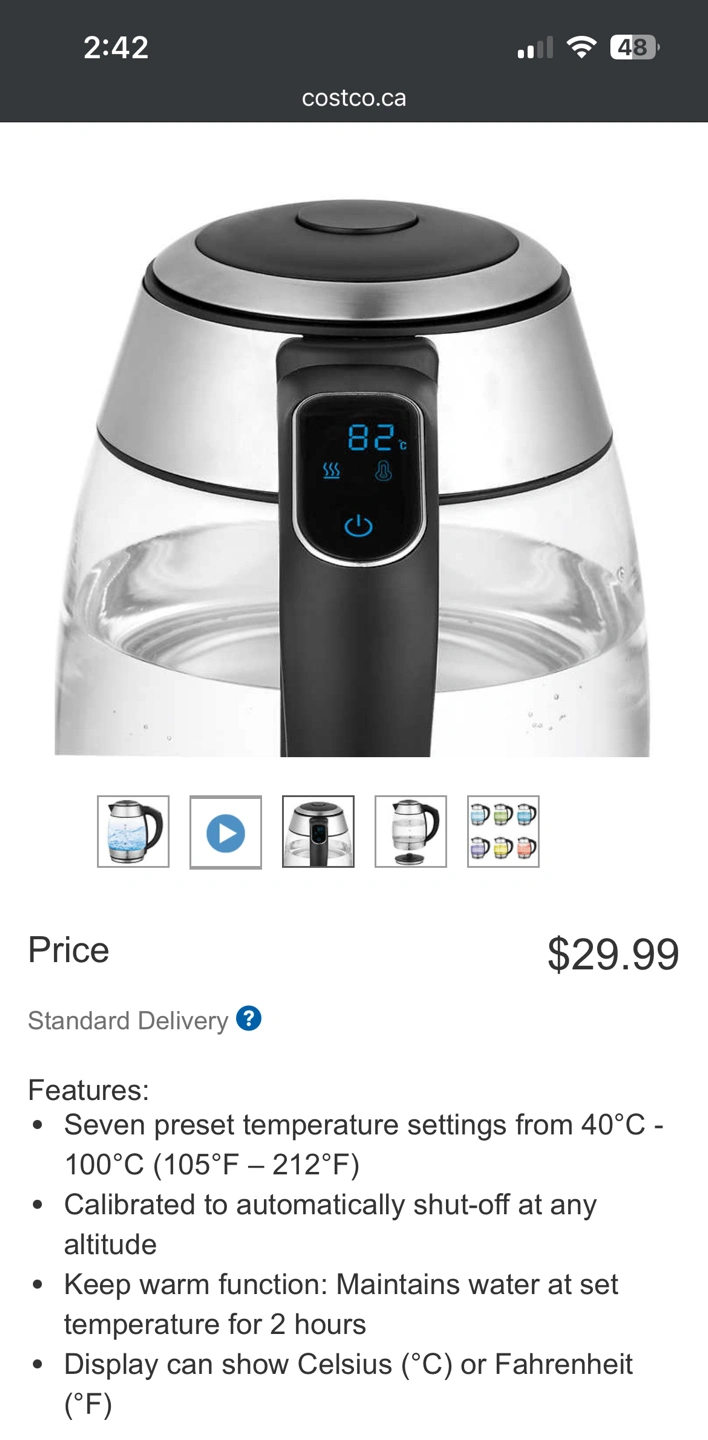Image resolution: width=708 pixels, height=1440 pixels.
Task: Select the multi-colour kettles thumbnail
Action: pyautogui.click(x=503, y=831)
